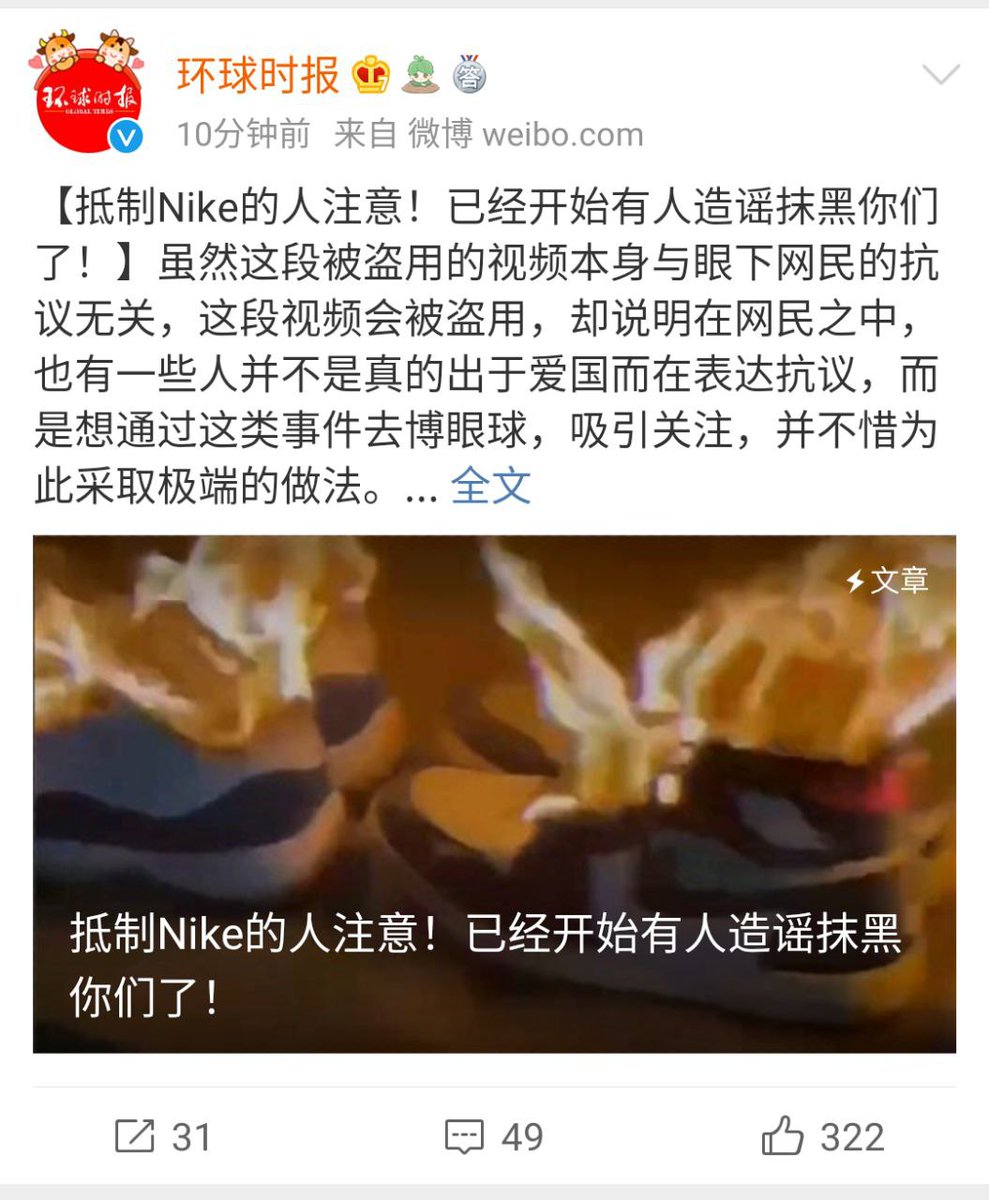Repost this 环球时报 post
The image size is (989, 1200).
point(163,1137)
